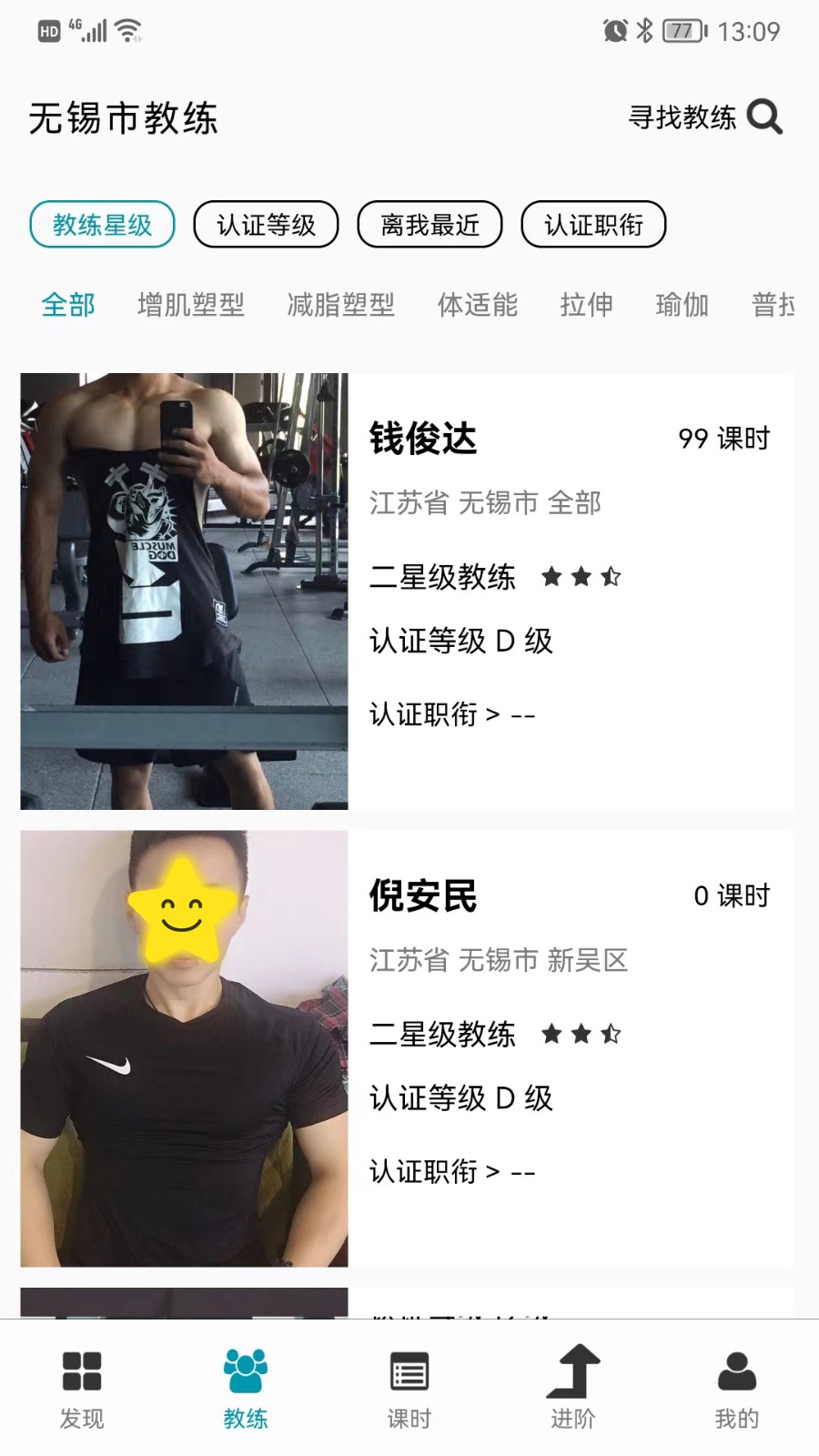View 瑜伽 coaches
This screenshot has height=1456, width=819.
click(682, 305)
